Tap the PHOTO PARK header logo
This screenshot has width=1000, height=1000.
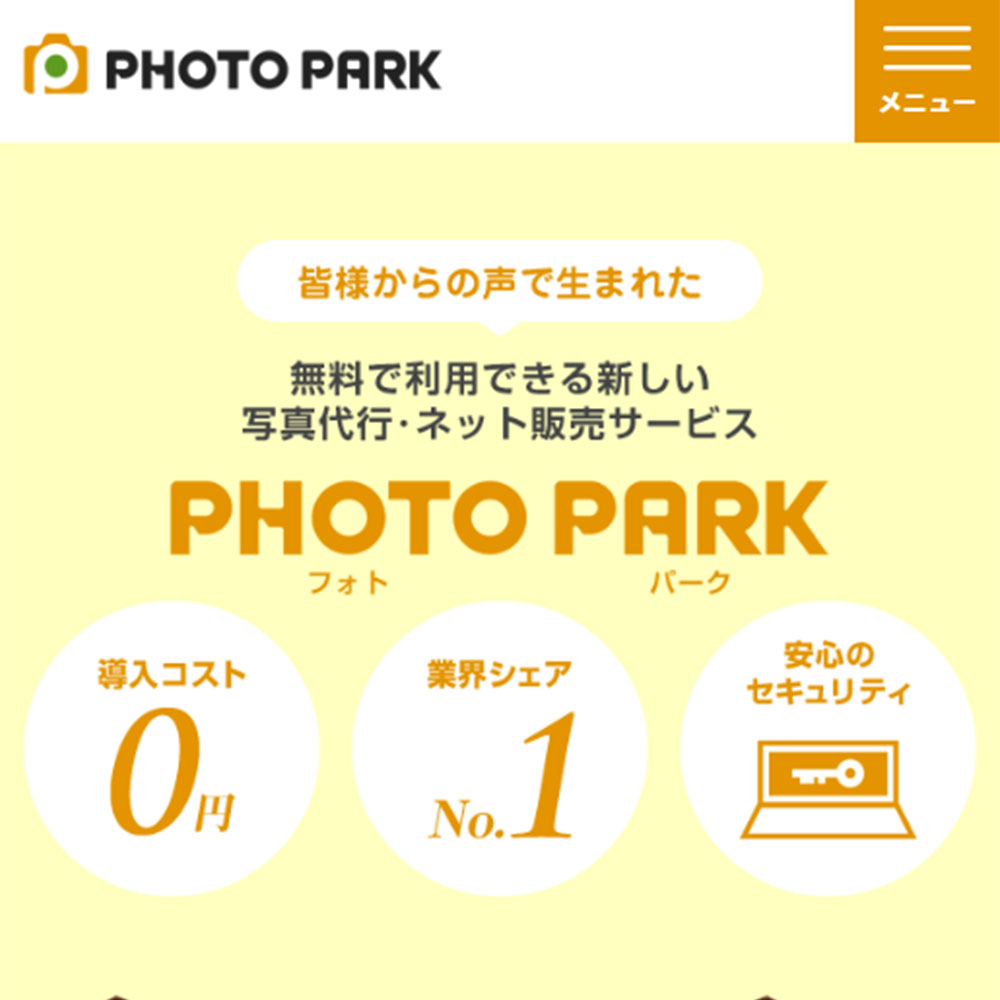[x=232, y=68]
